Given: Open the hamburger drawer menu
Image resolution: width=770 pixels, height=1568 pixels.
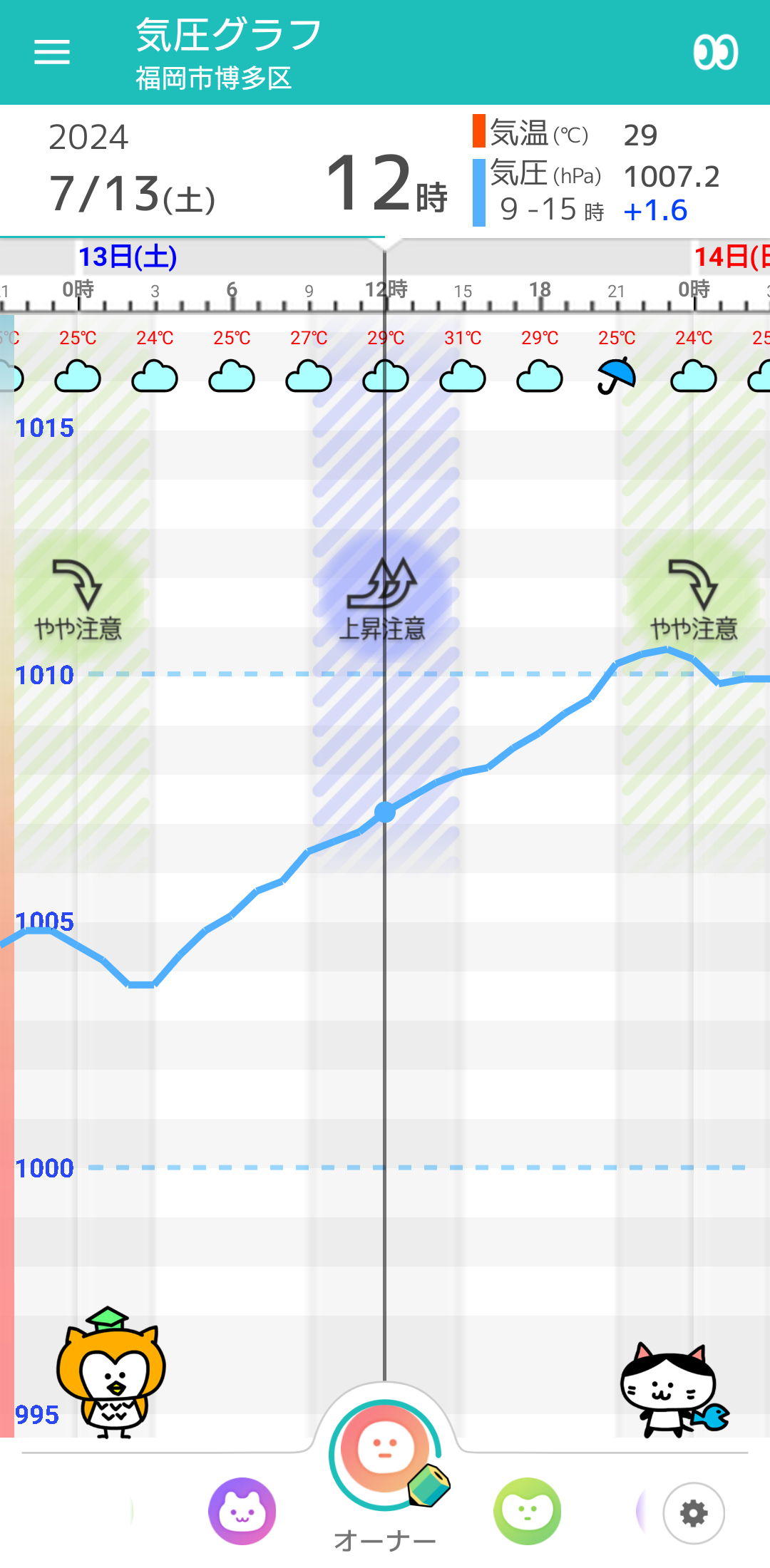Looking at the screenshot, I should [52, 52].
